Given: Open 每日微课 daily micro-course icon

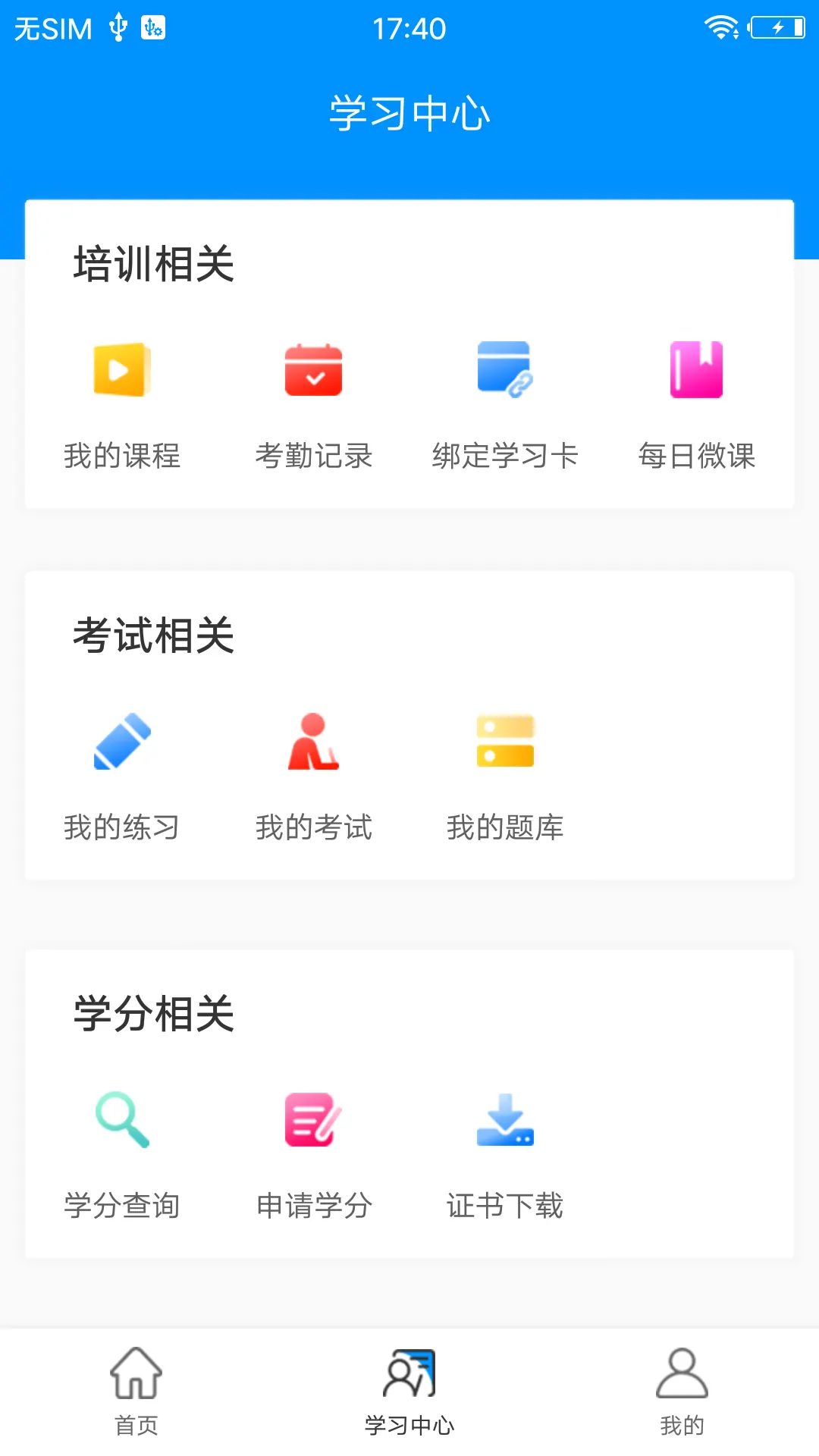Looking at the screenshot, I should 696,370.
